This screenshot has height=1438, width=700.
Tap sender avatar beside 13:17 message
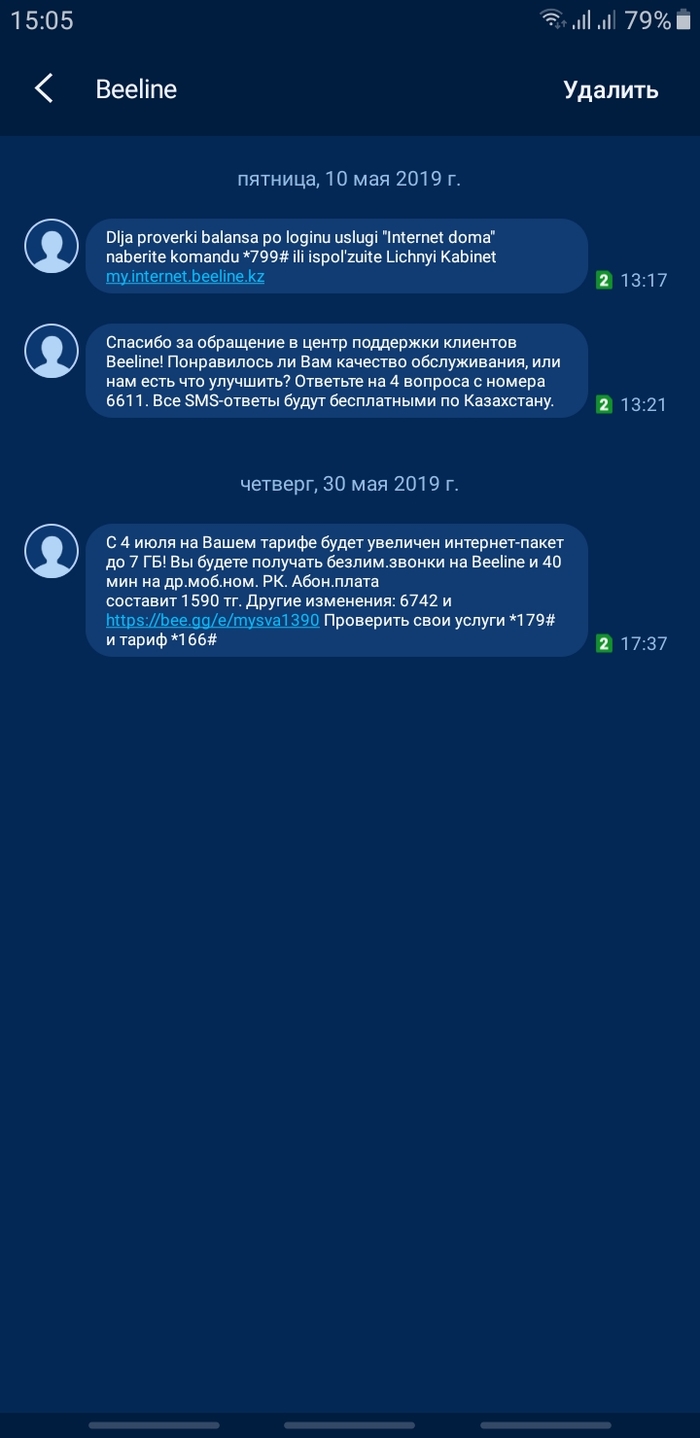tap(51, 246)
